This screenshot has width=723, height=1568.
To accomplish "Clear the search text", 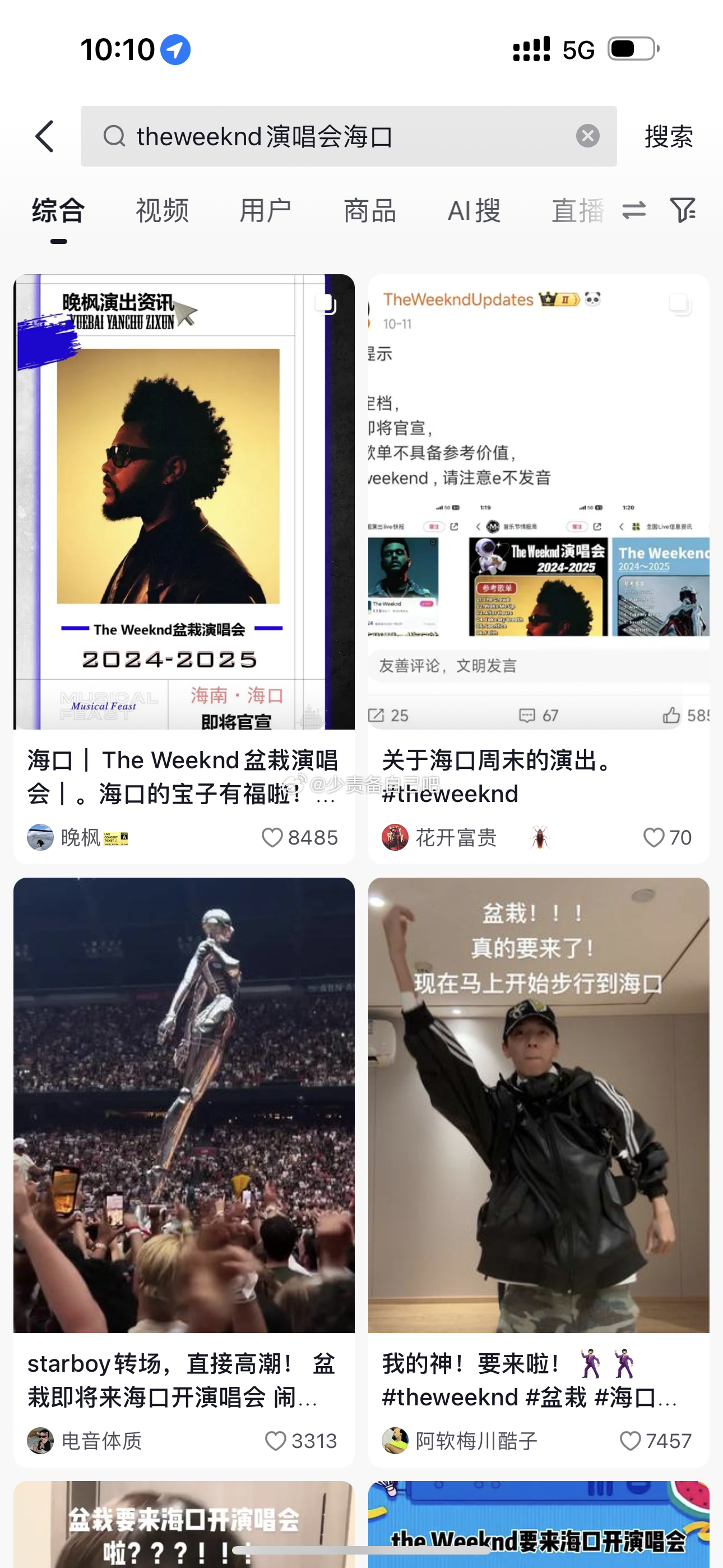I will tap(587, 136).
